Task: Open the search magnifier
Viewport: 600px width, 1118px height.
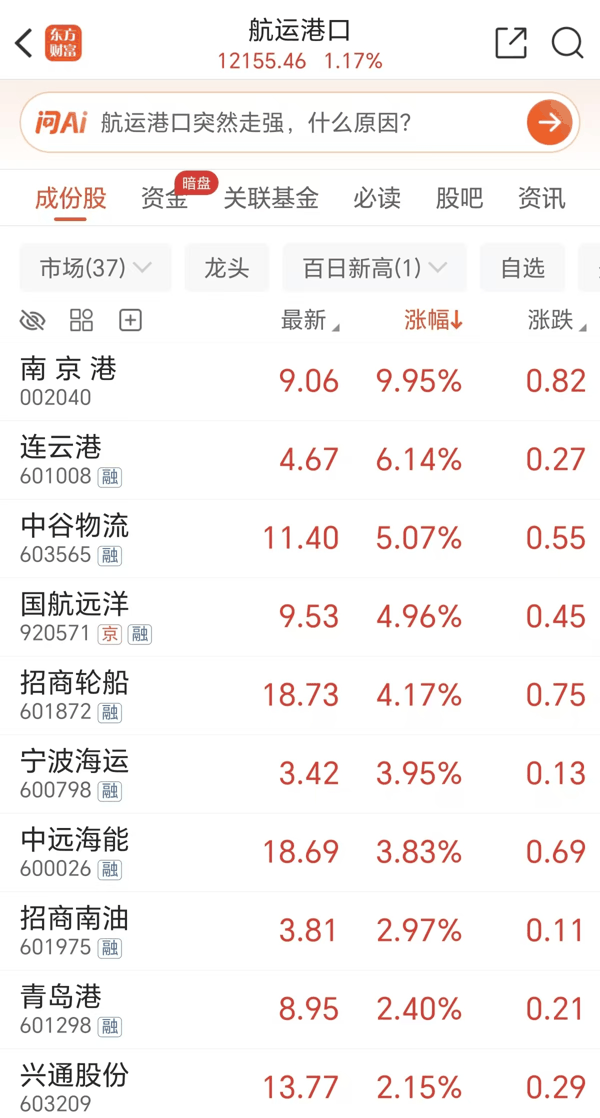Action: click(x=567, y=43)
